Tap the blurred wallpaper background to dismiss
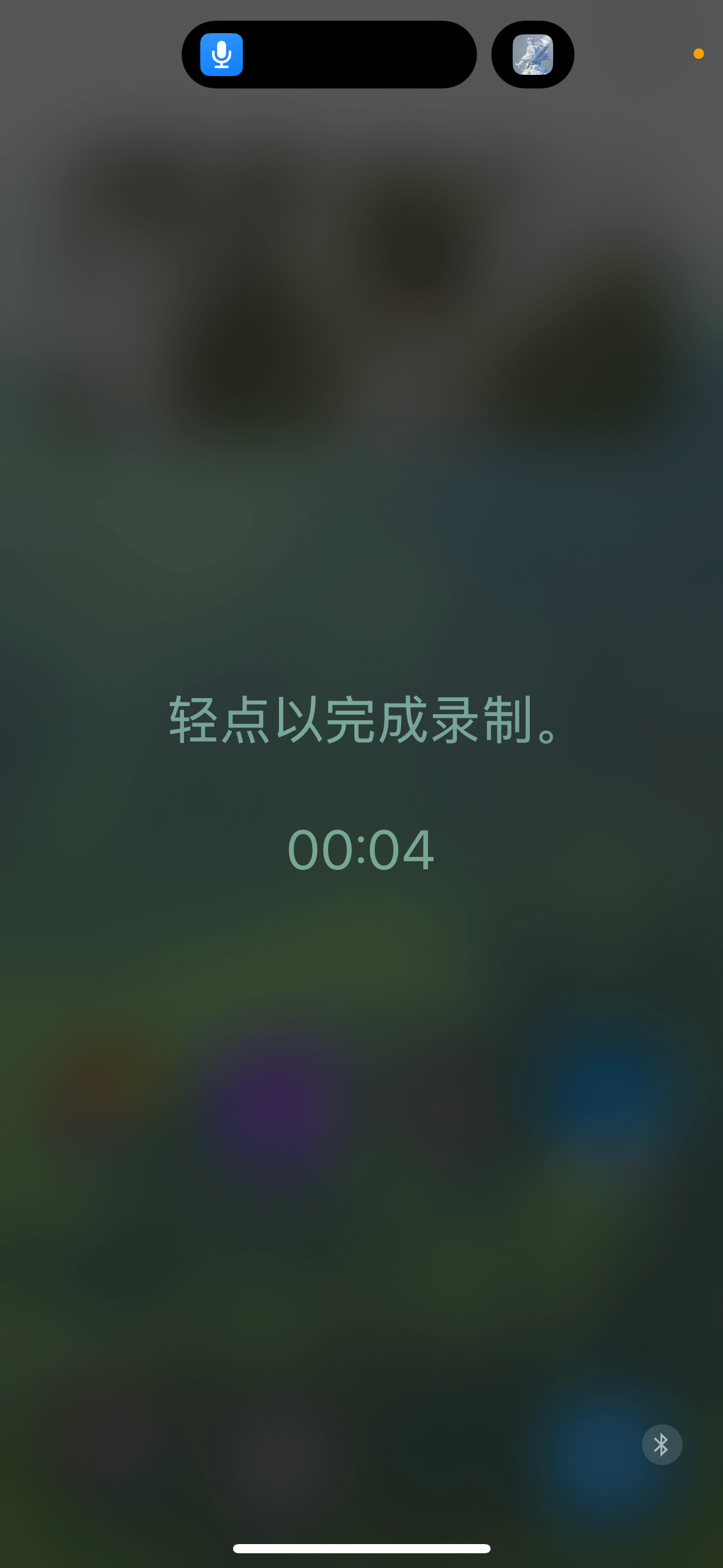 [x=362, y=1166]
